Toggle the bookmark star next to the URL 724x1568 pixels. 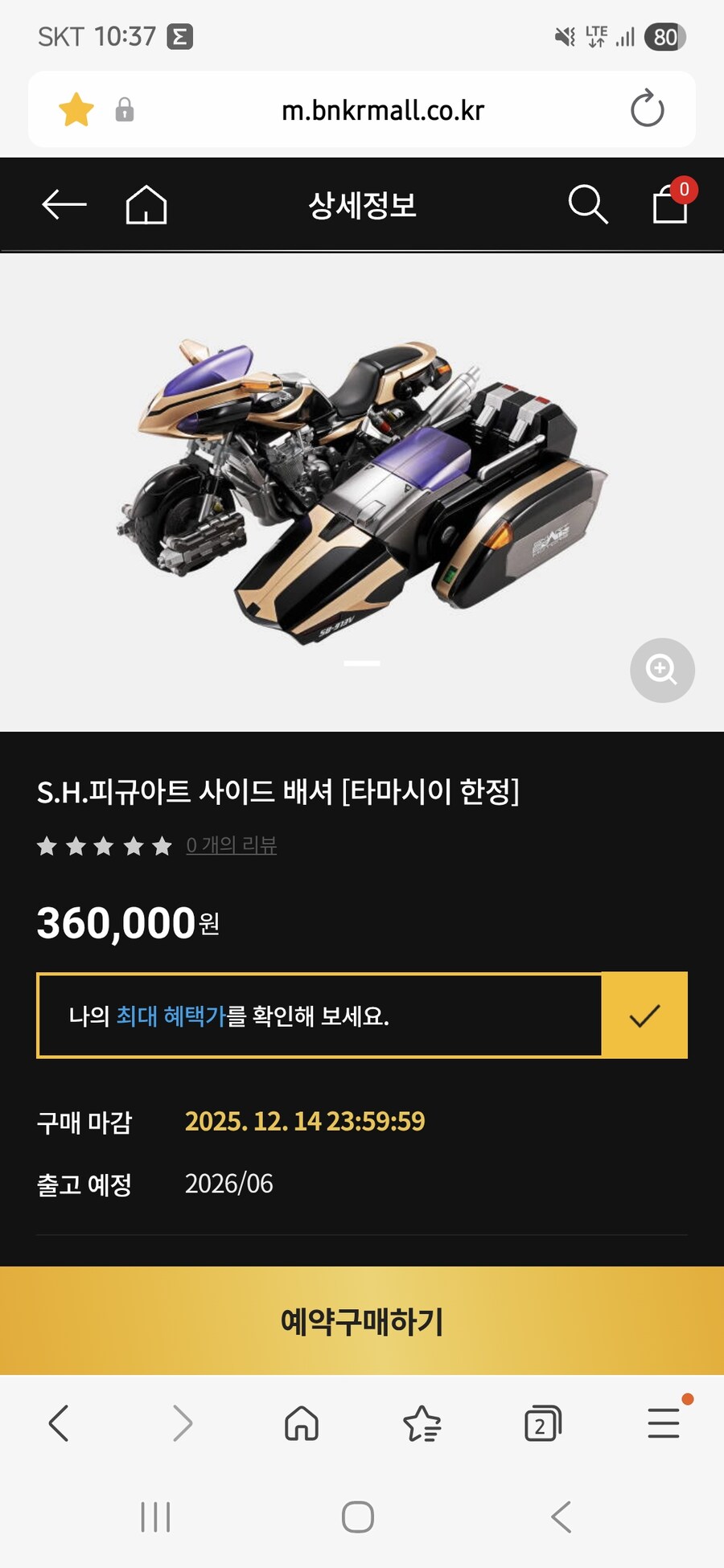tap(76, 109)
